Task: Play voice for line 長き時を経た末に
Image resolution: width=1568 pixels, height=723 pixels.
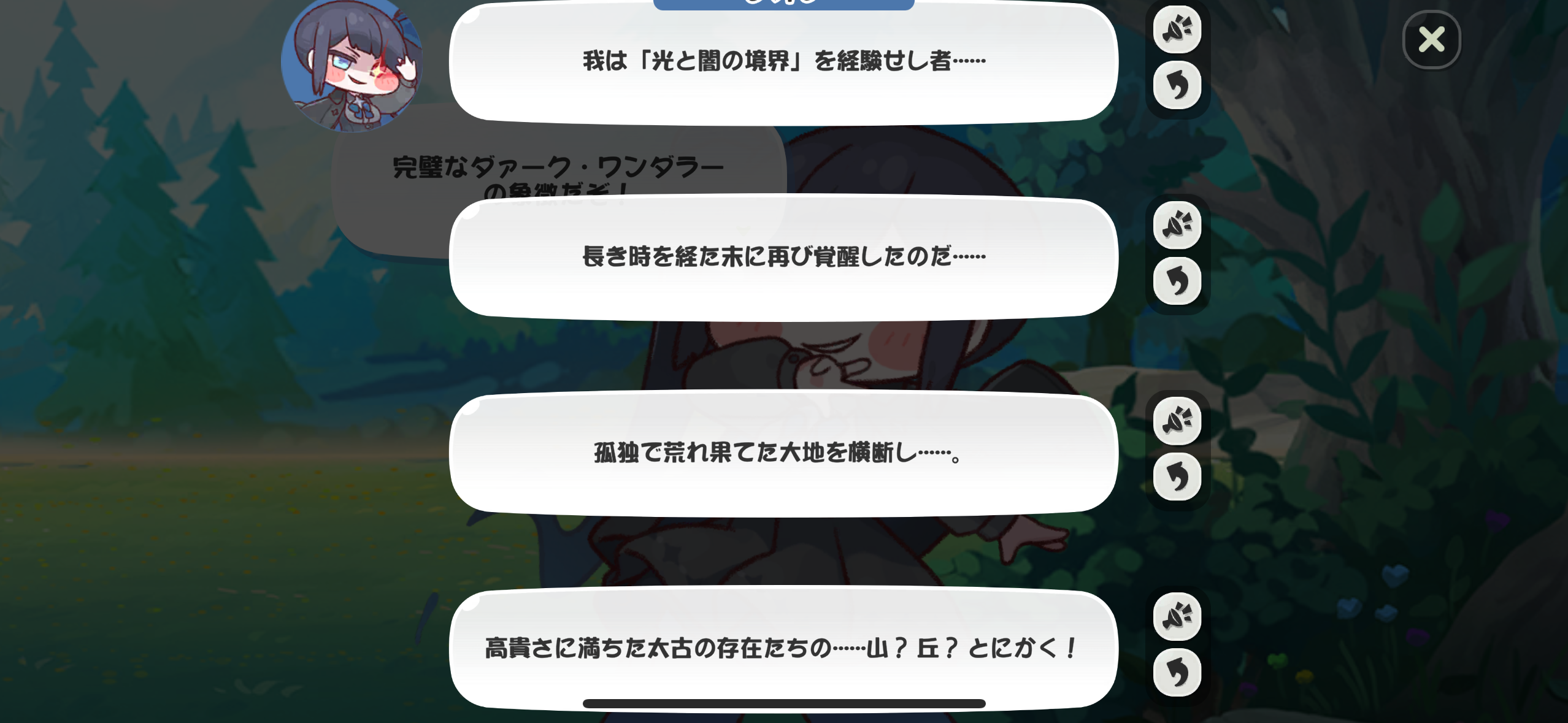Action: coord(1177,225)
